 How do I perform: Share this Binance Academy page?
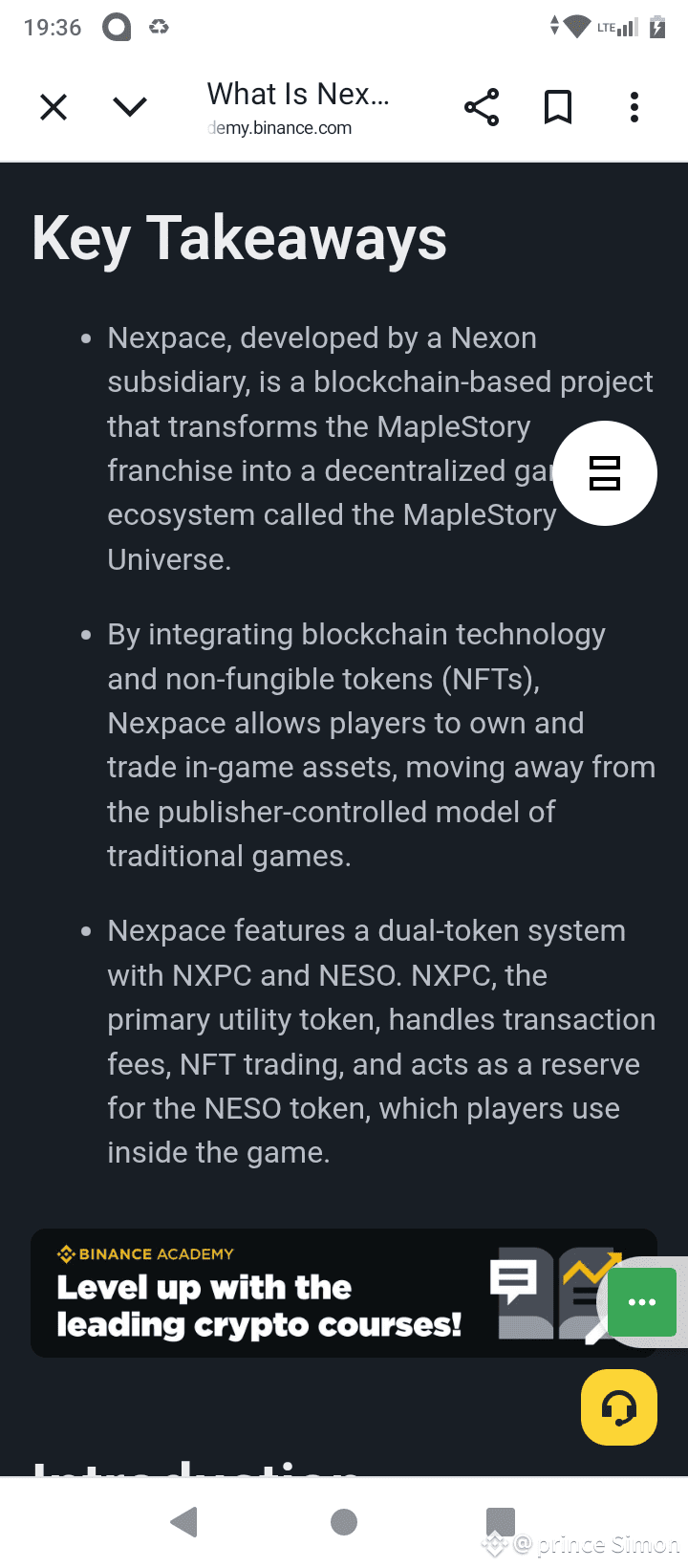pos(482,107)
